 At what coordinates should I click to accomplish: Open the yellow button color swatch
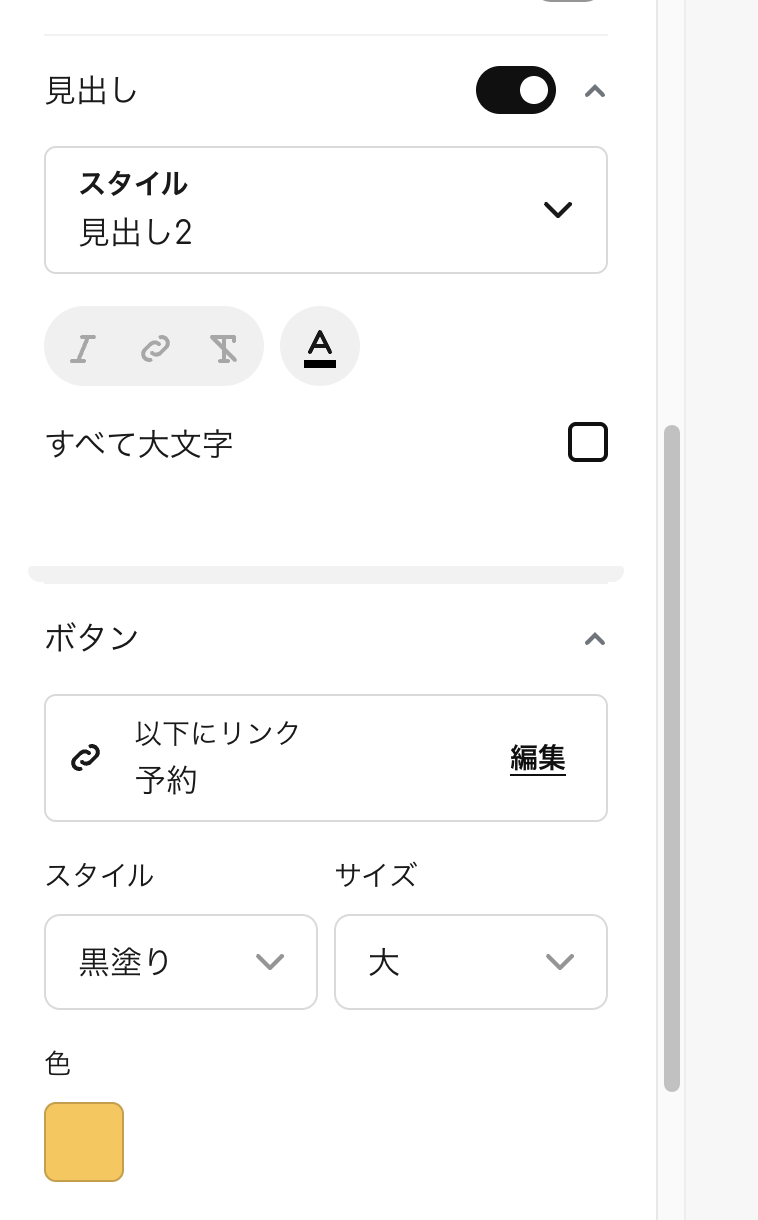pyautogui.click(x=84, y=1142)
